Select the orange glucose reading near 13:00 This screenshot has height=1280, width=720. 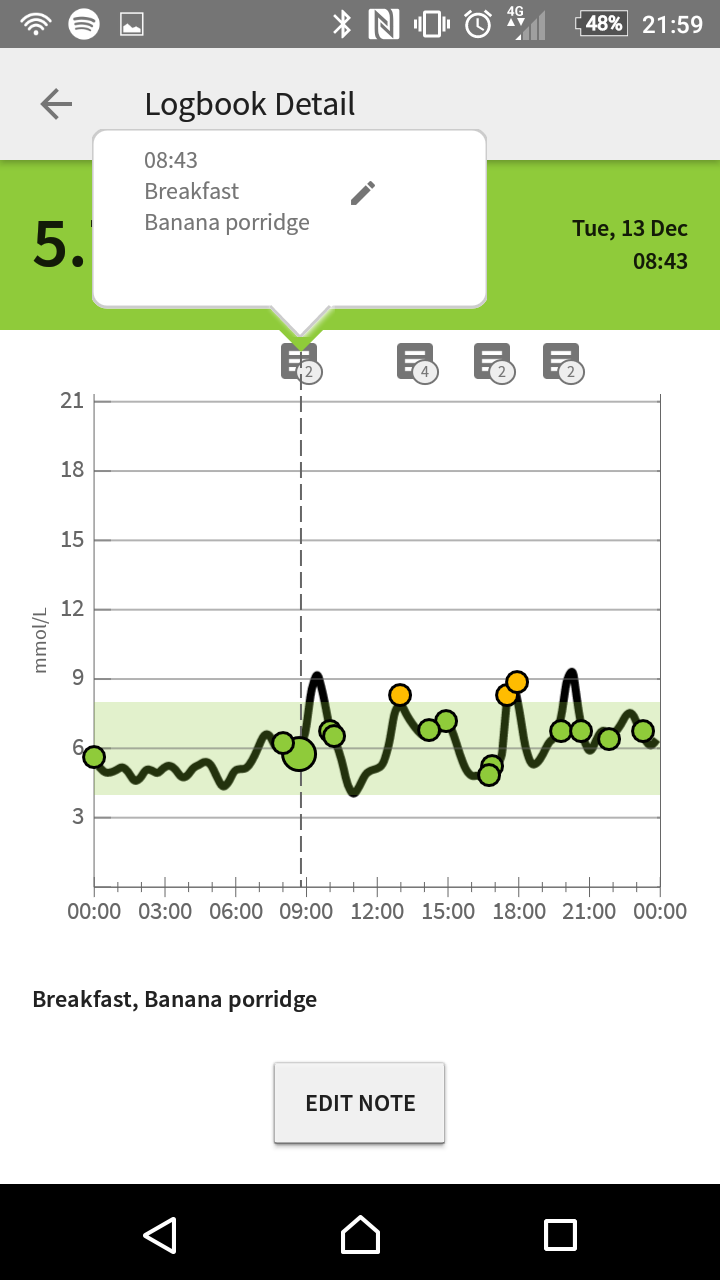400,695
